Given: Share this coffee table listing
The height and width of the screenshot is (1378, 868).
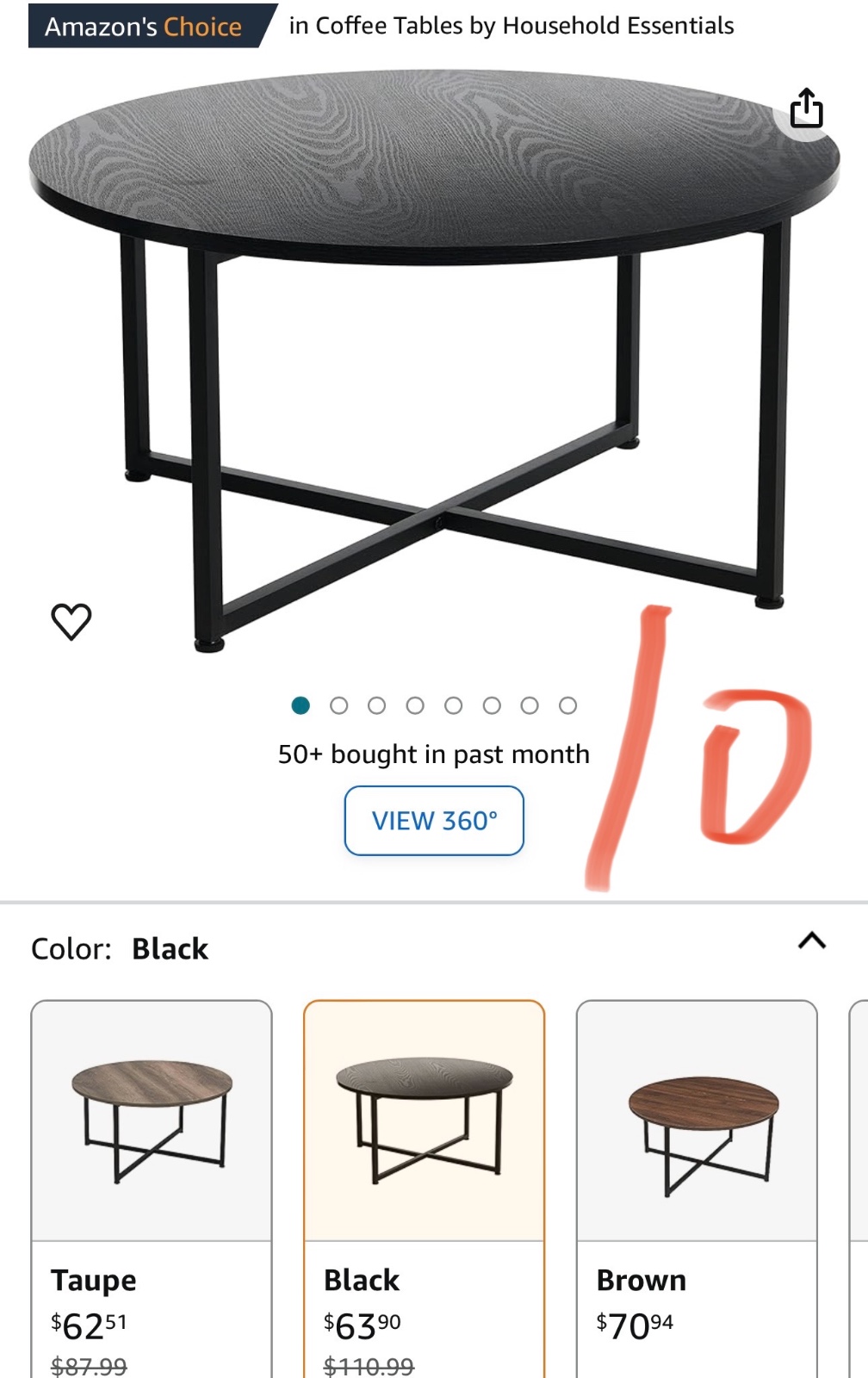Looking at the screenshot, I should coord(806,109).
